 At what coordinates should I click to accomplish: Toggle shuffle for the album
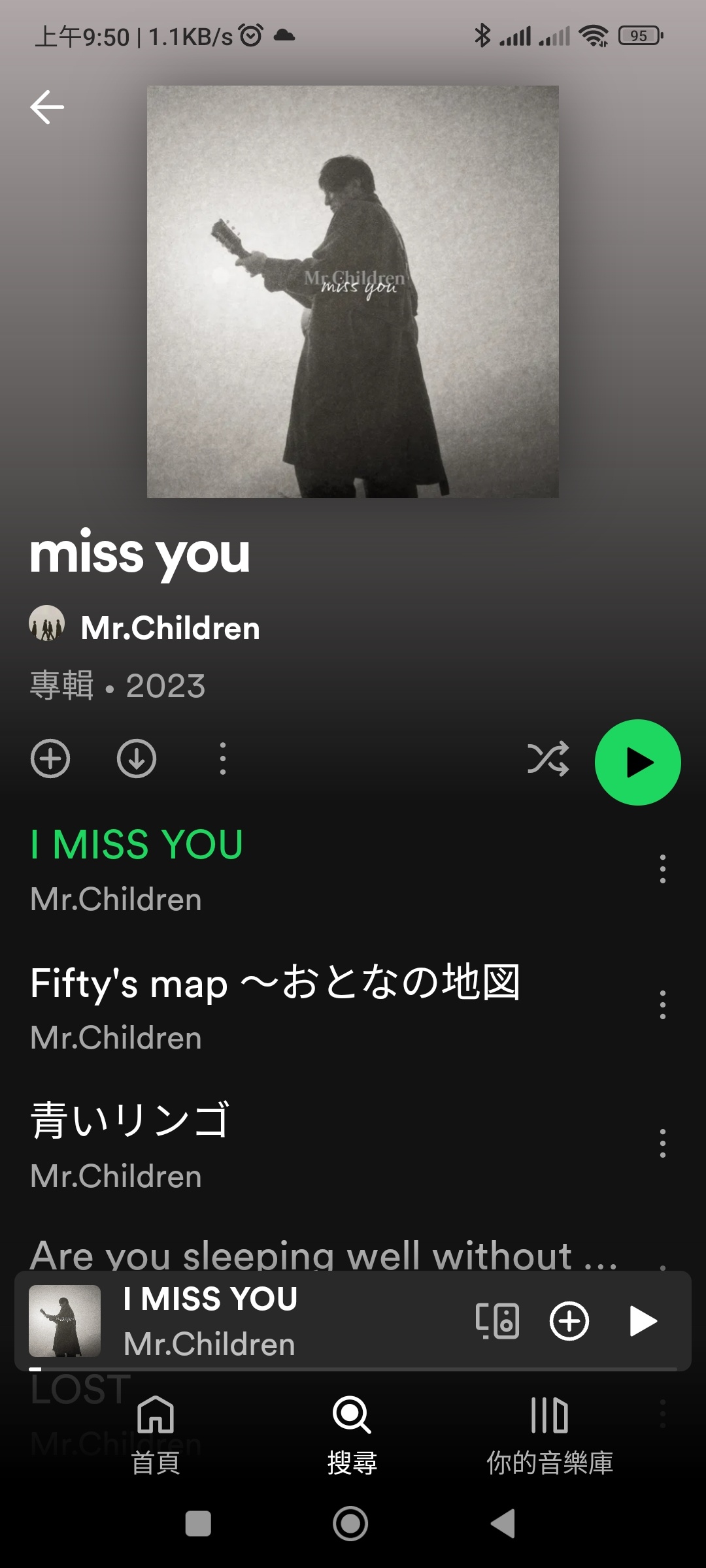pyautogui.click(x=548, y=759)
